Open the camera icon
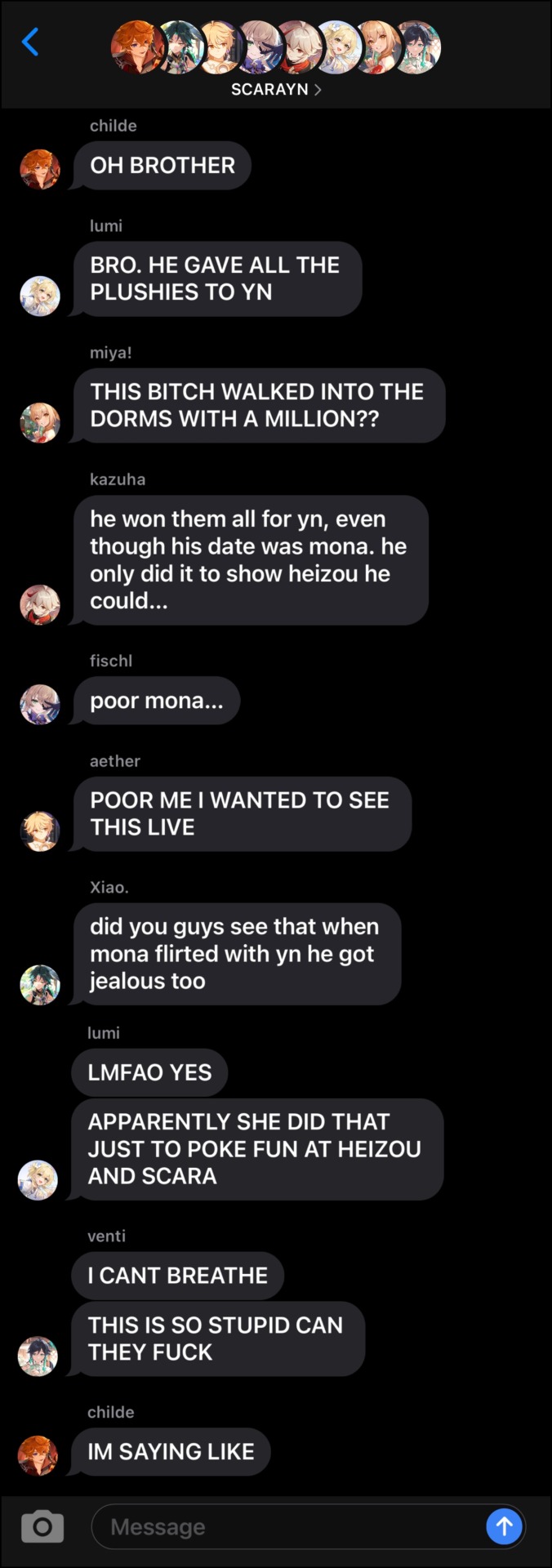552x1568 pixels. [42, 1526]
